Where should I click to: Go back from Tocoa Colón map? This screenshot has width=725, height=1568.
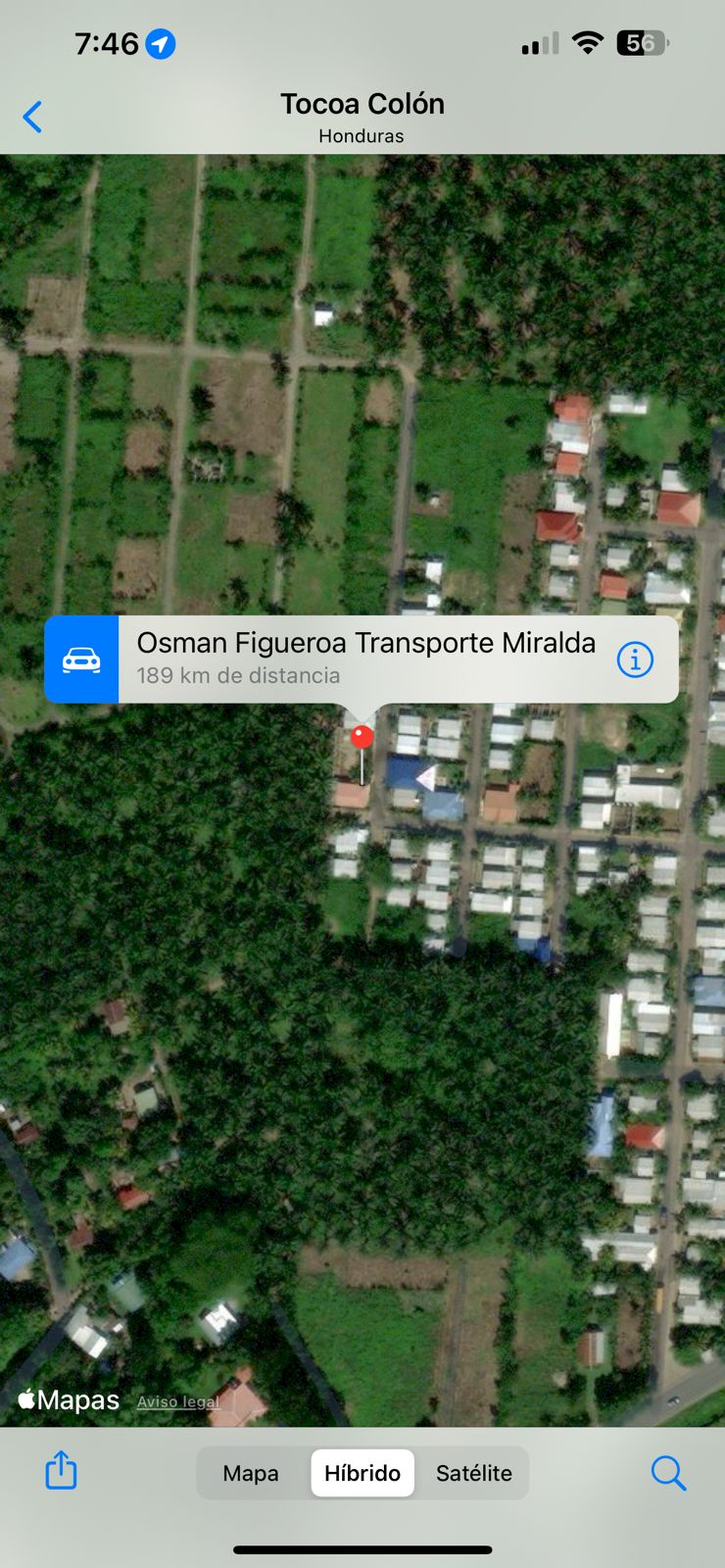coord(32,117)
